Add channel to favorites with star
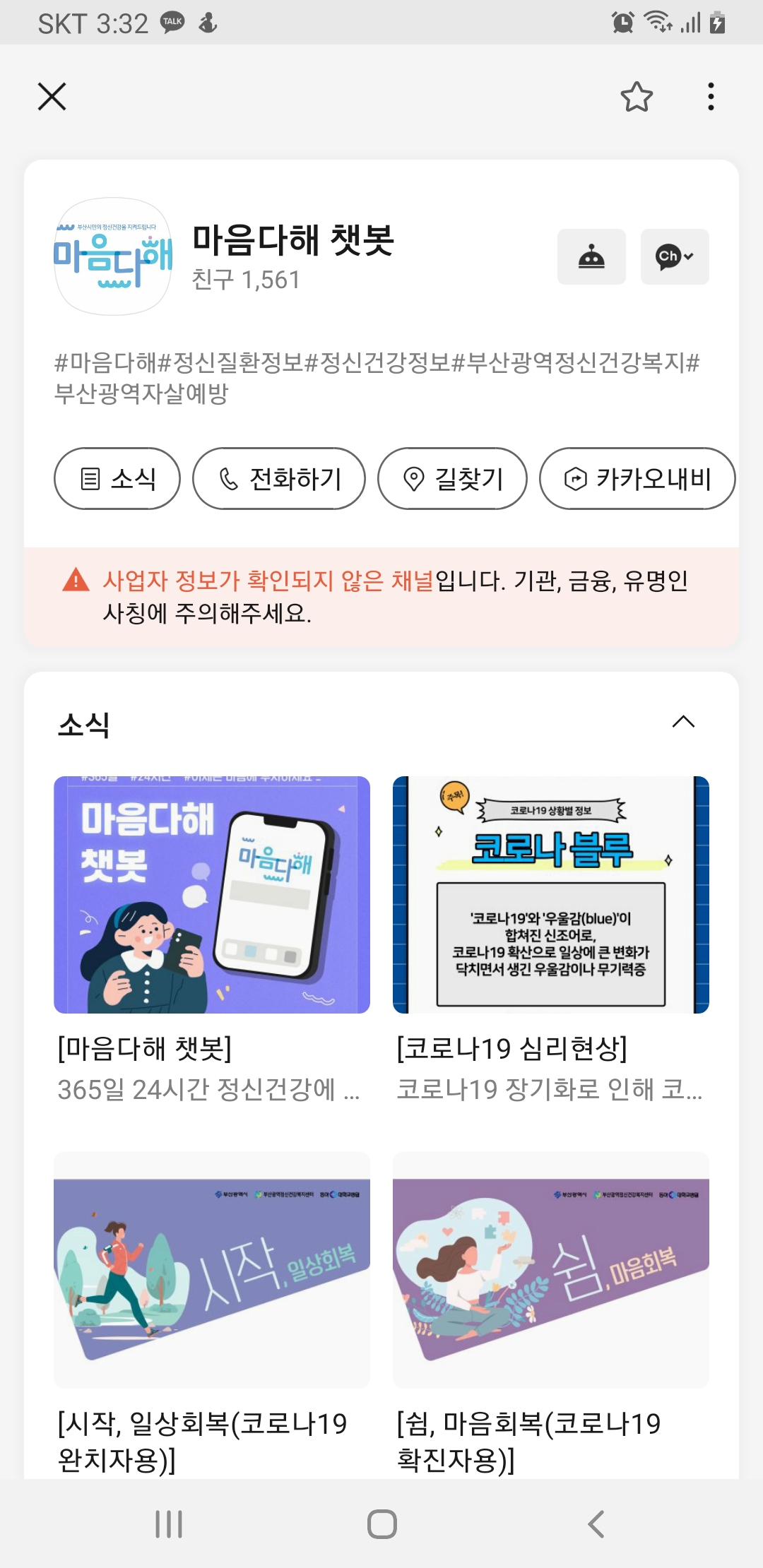This screenshot has width=763, height=1568. click(x=637, y=97)
